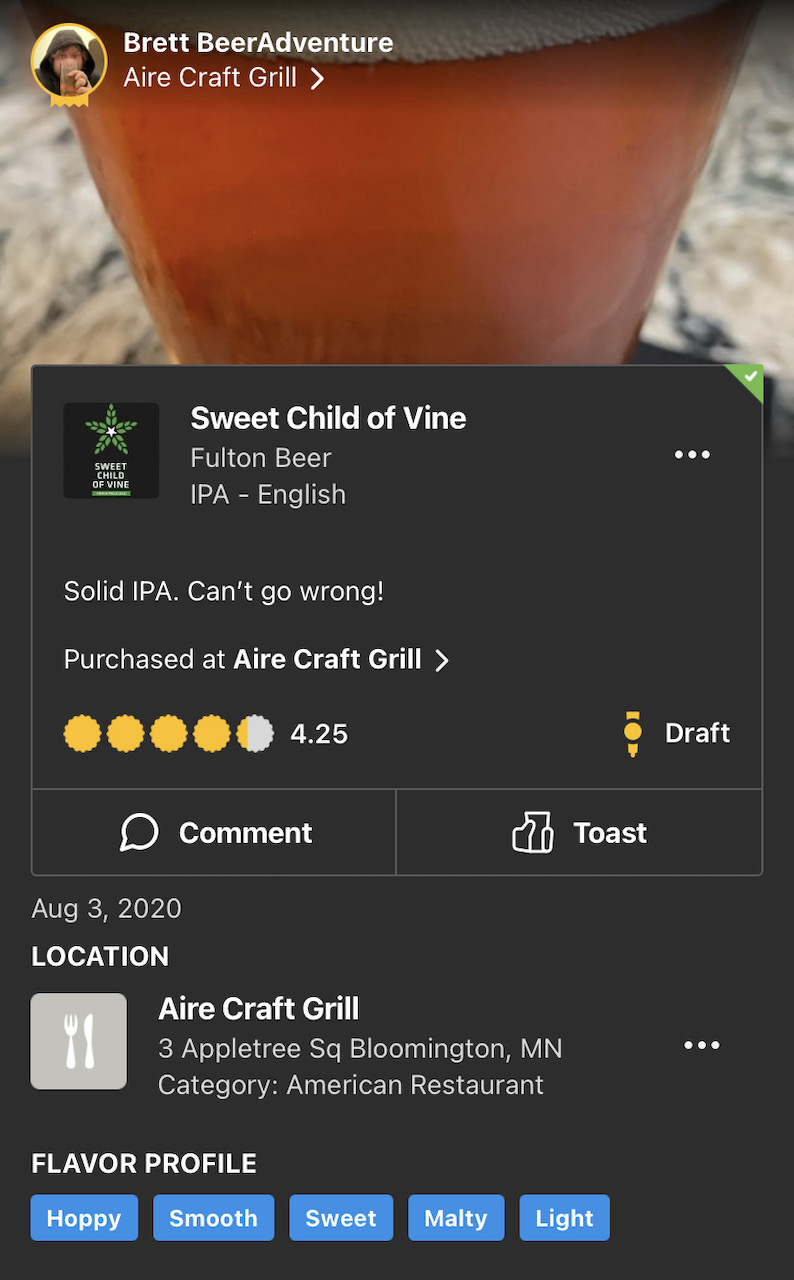The height and width of the screenshot is (1280, 794).
Task: View the Aire Craft Grill location details
Action: (259, 1009)
